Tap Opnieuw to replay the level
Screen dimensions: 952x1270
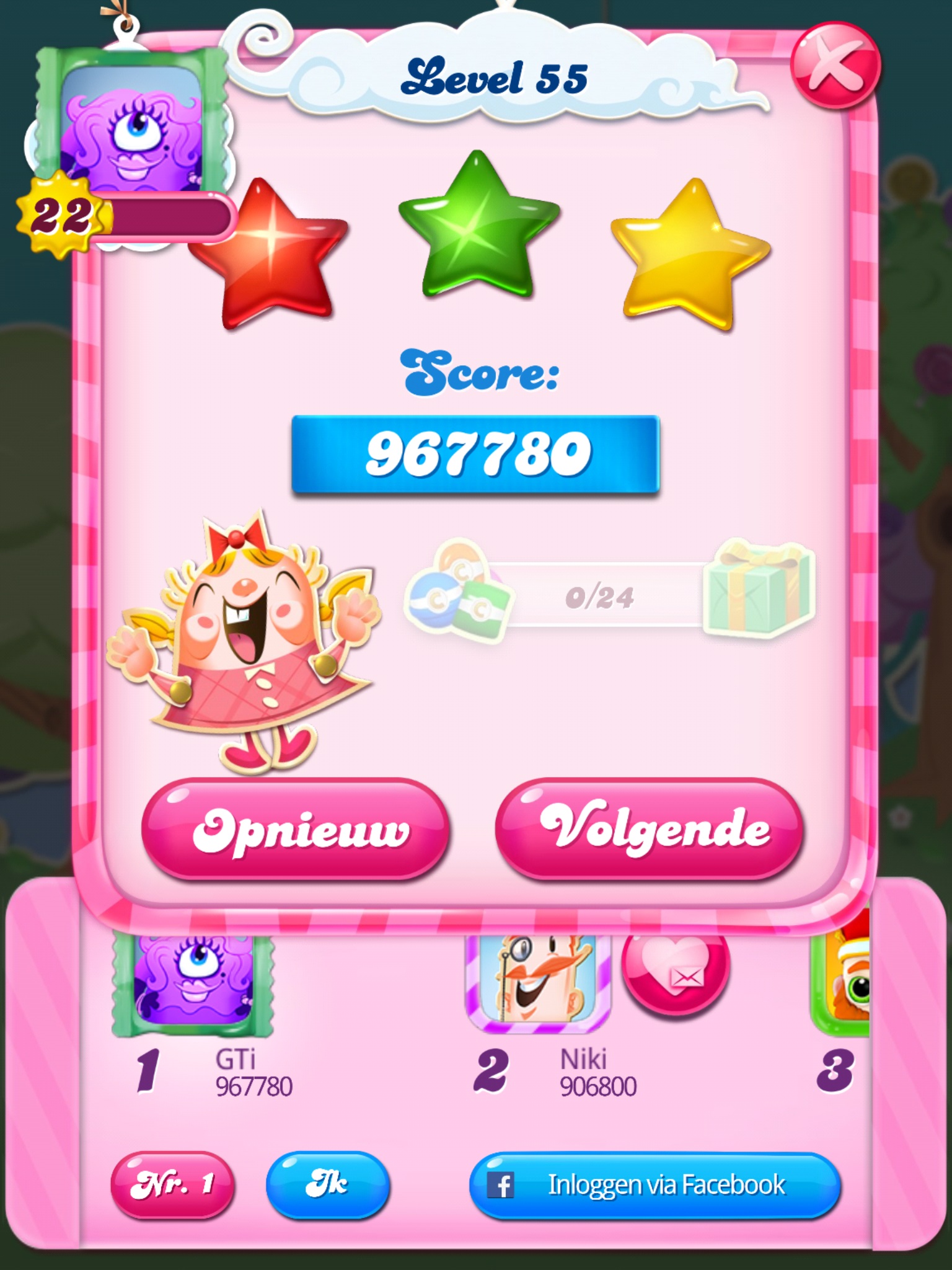(x=294, y=829)
